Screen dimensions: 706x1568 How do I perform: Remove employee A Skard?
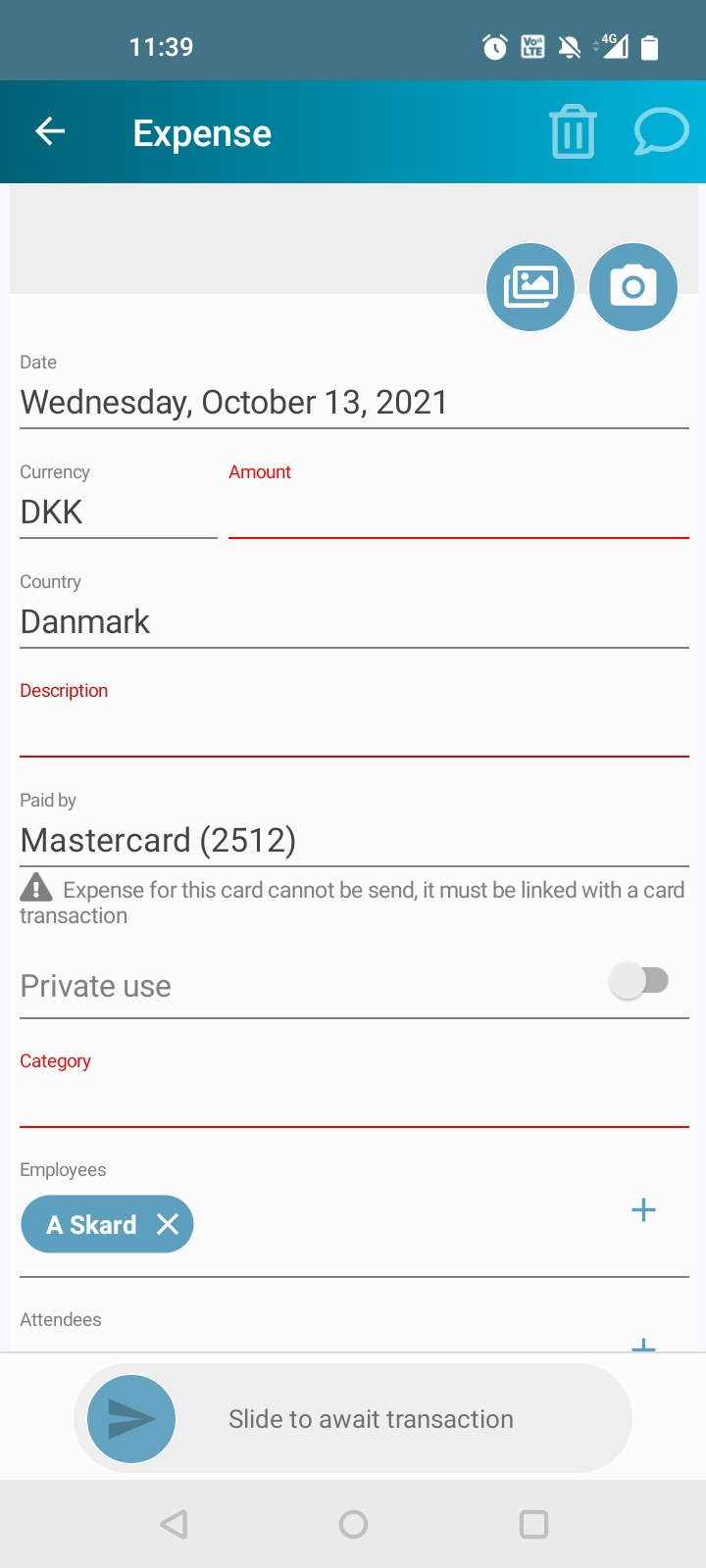click(x=168, y=1224)
